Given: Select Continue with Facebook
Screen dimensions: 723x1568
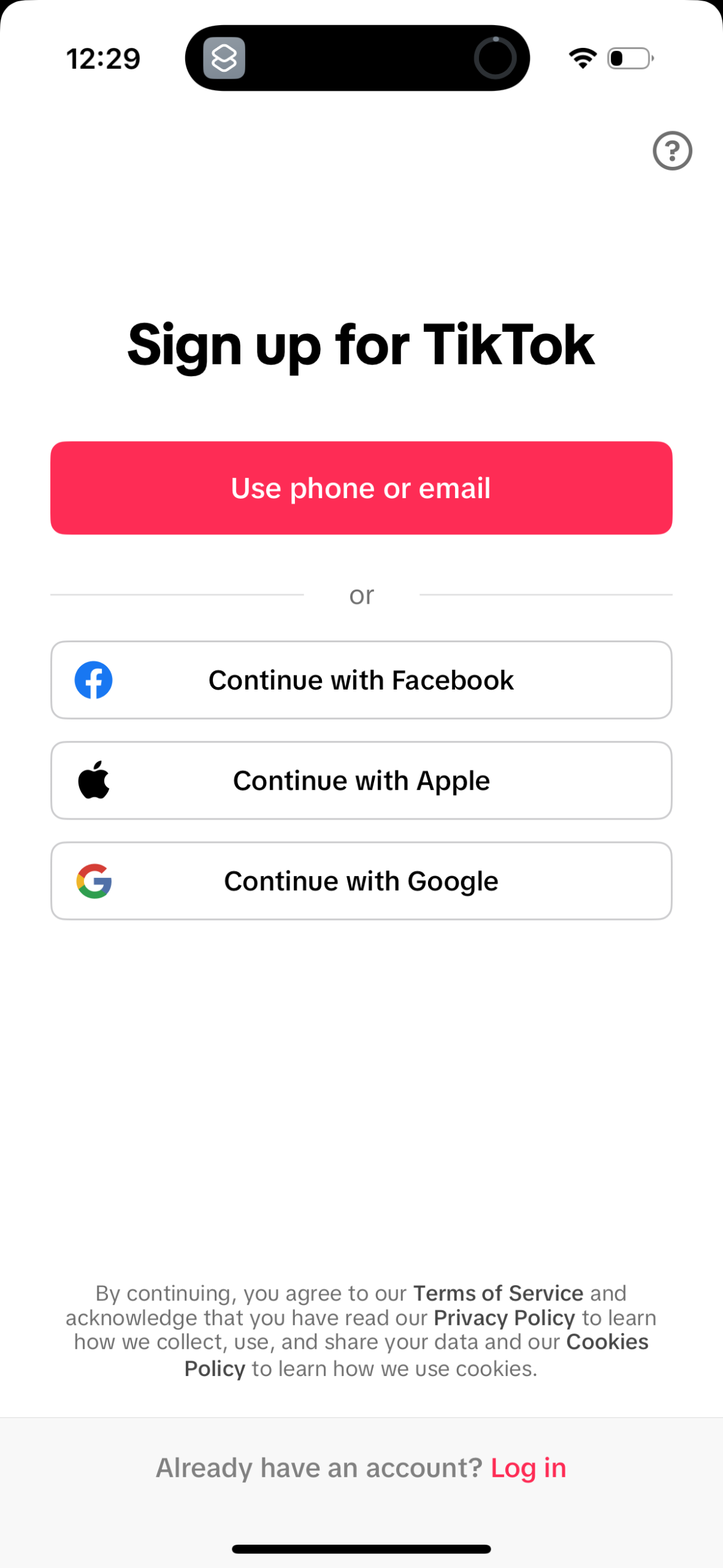Looking at the screenshot, I should point(362,680).
